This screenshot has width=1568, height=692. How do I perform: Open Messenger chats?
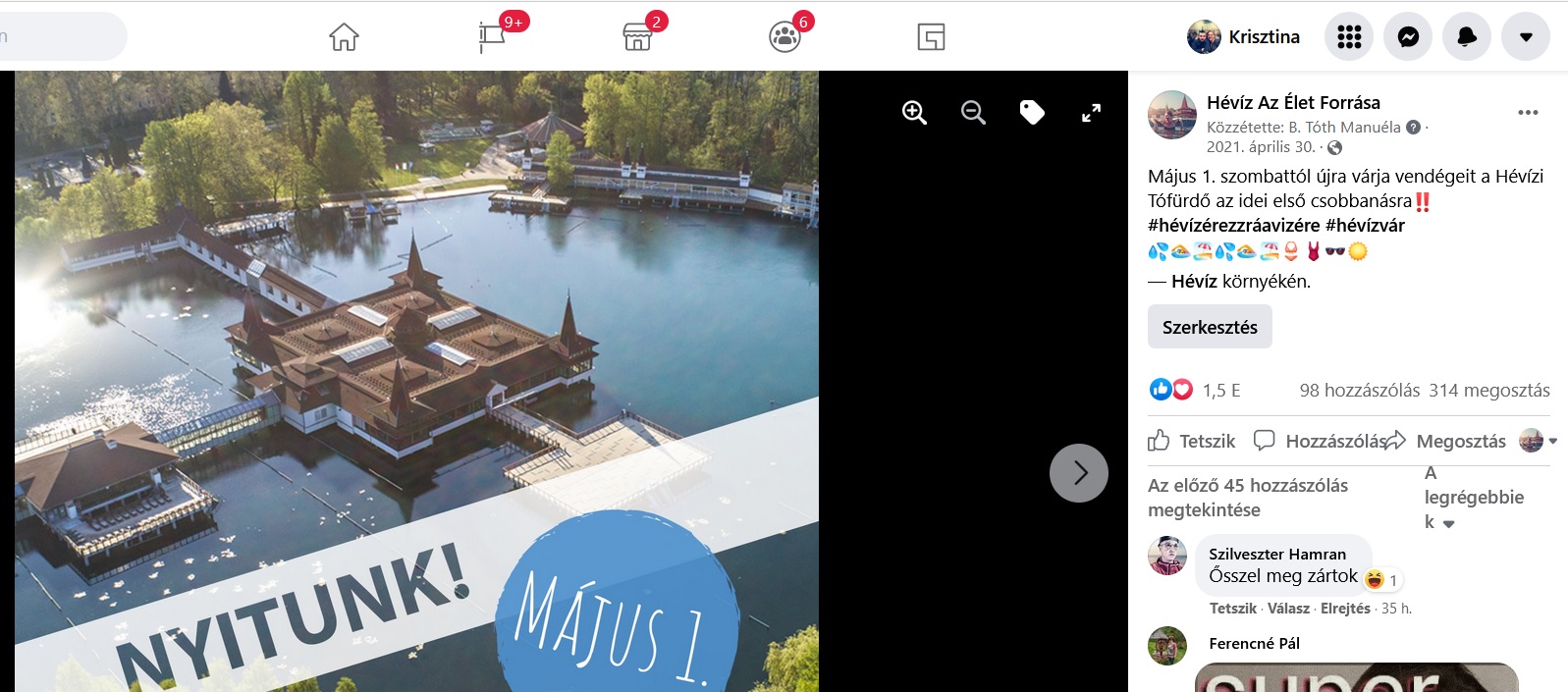coord(1408,37)
